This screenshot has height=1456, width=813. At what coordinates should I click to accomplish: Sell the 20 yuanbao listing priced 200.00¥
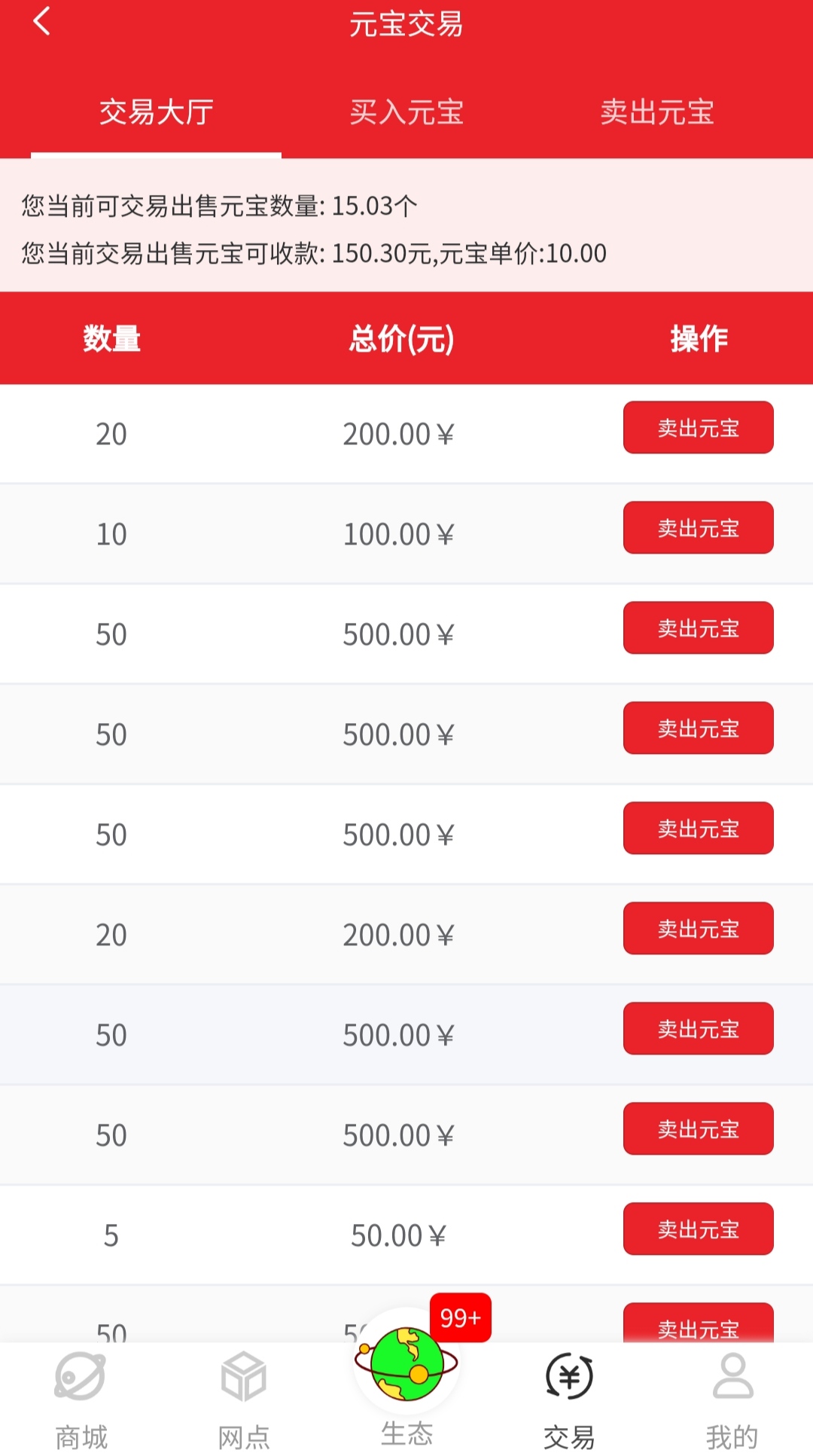click(x=698, y=427)
